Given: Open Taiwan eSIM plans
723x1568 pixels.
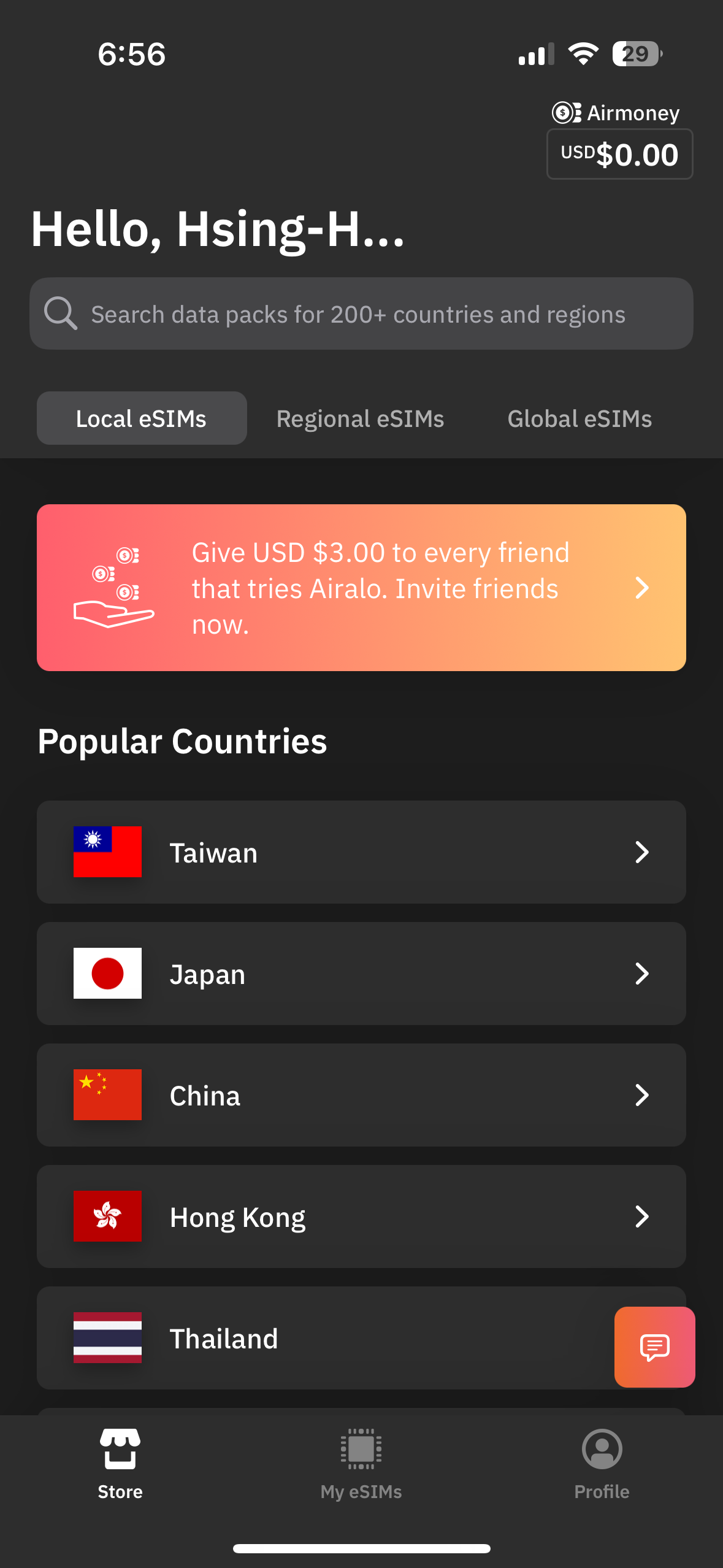Looking at the screenshot, I should point(361,852).
